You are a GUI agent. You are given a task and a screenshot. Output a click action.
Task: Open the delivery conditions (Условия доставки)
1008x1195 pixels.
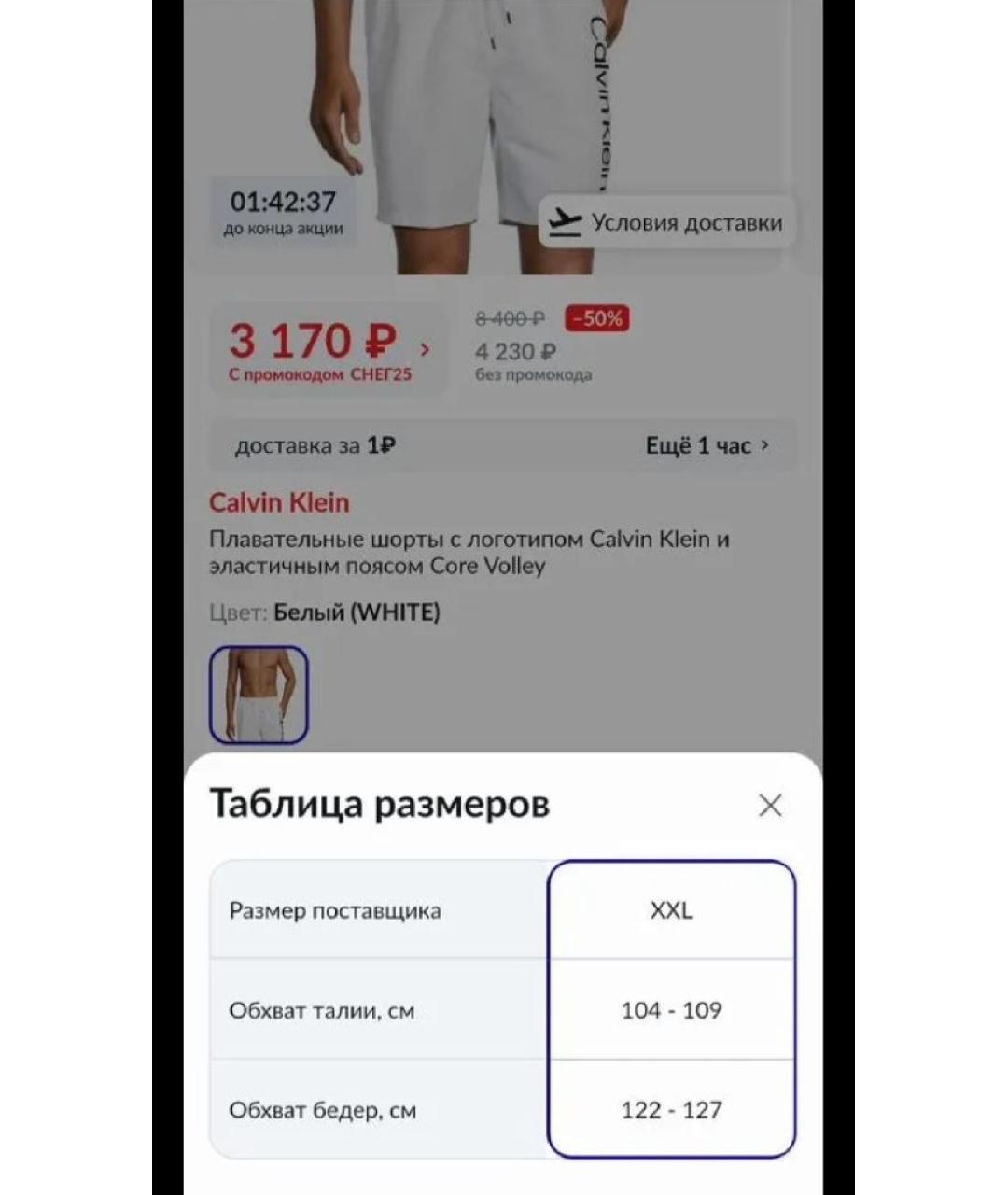tap(666, 223)
